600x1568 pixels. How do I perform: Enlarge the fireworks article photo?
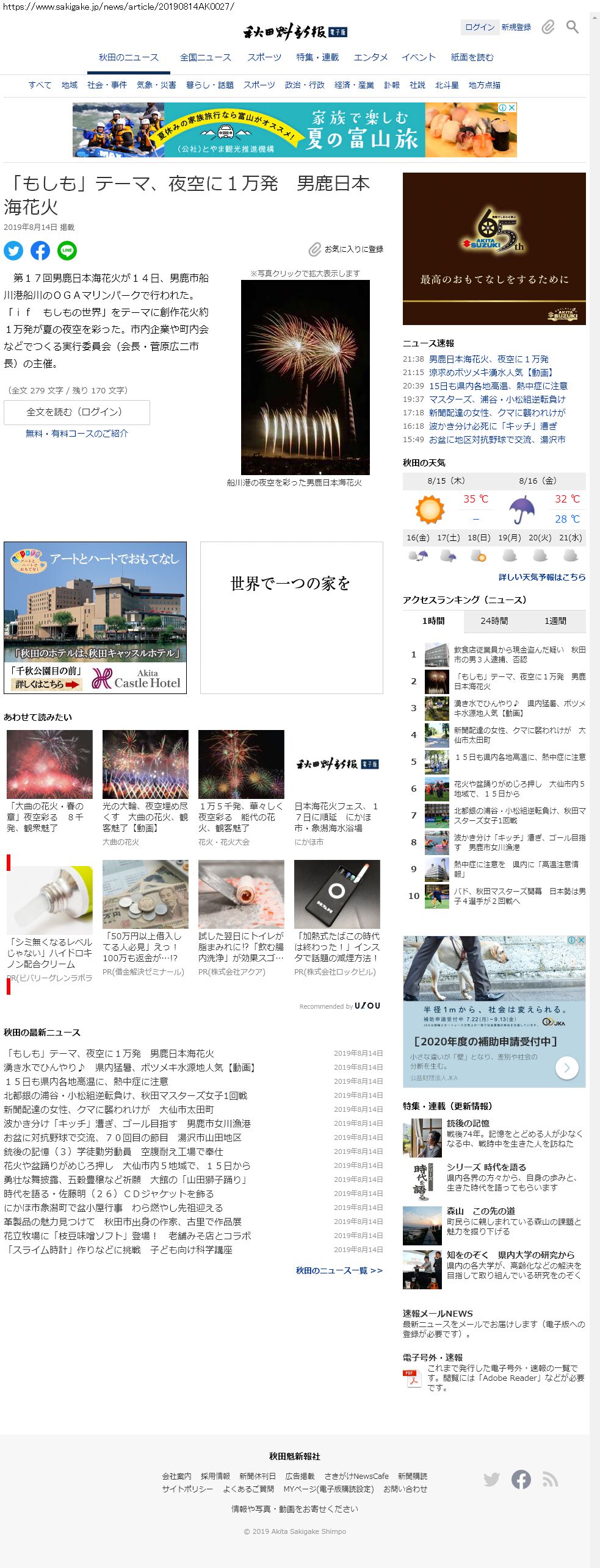tap(305, 377)
